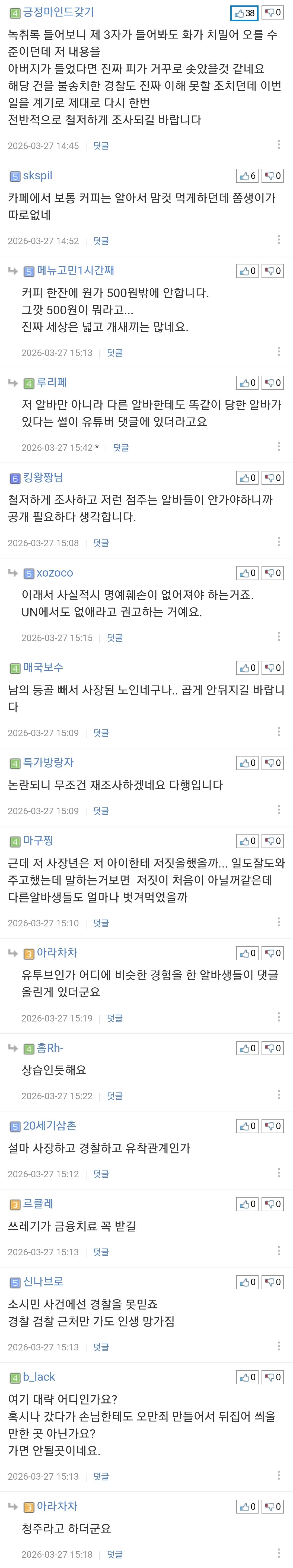Open overflow menu on 킹왕짱님's comment
The image size is (293, 1568).
279,542
